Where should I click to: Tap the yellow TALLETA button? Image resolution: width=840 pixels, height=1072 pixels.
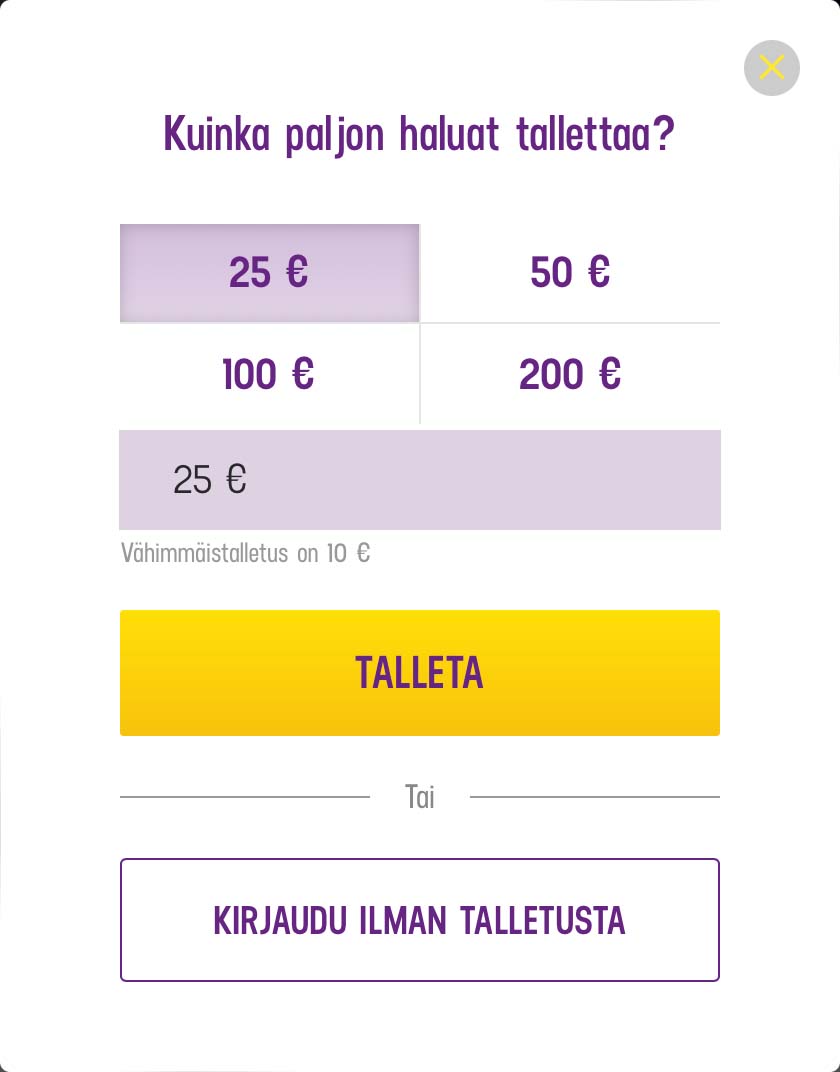420,673
